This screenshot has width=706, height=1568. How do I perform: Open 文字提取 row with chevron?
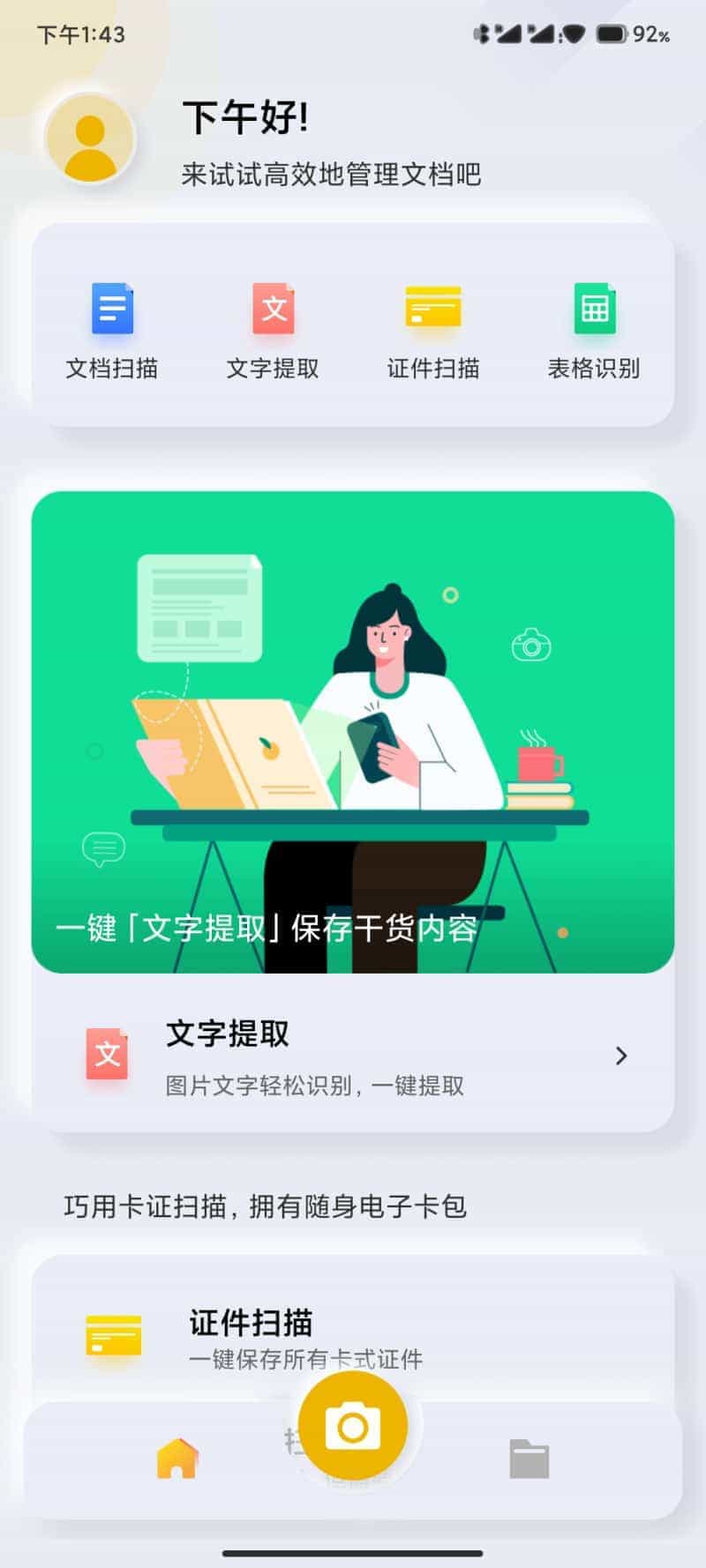coord(353,1056)
